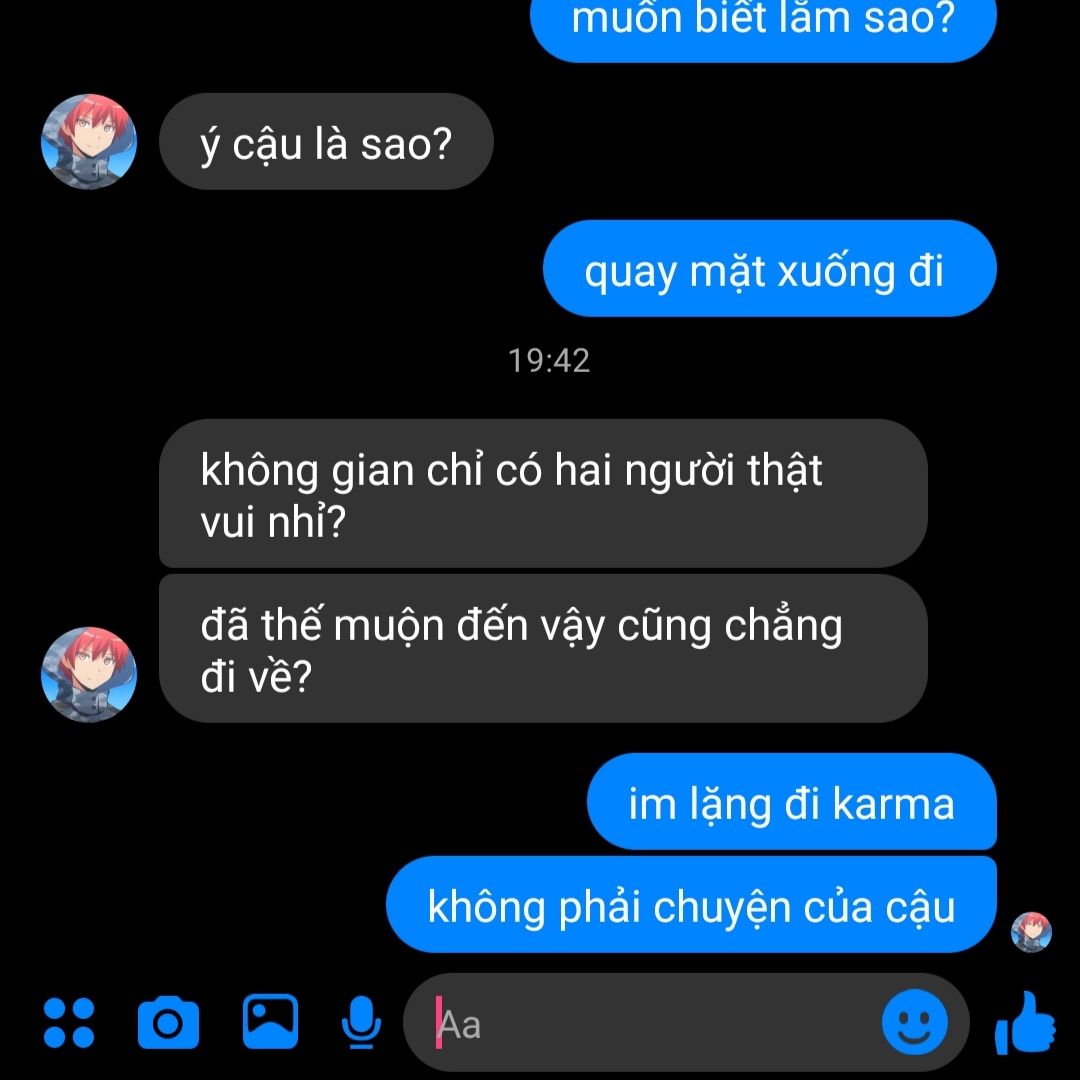The width and height of the screenshot is (1080, 1080).
Task: Tap the avatar next to "đã thế muộn đến vậy"
Action: (89, 675)
